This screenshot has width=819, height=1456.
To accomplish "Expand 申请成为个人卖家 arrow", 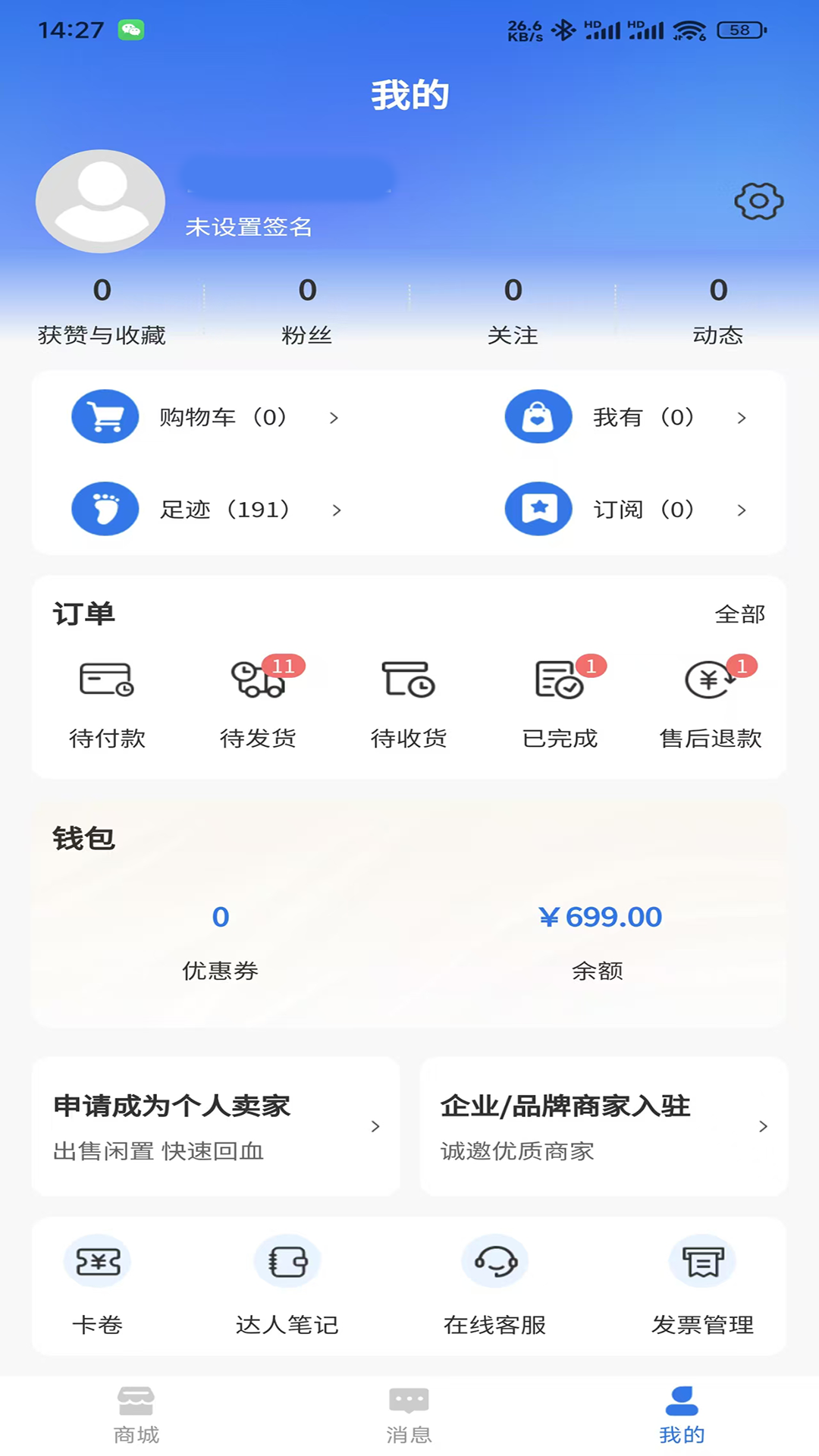I will [375, 1127].
